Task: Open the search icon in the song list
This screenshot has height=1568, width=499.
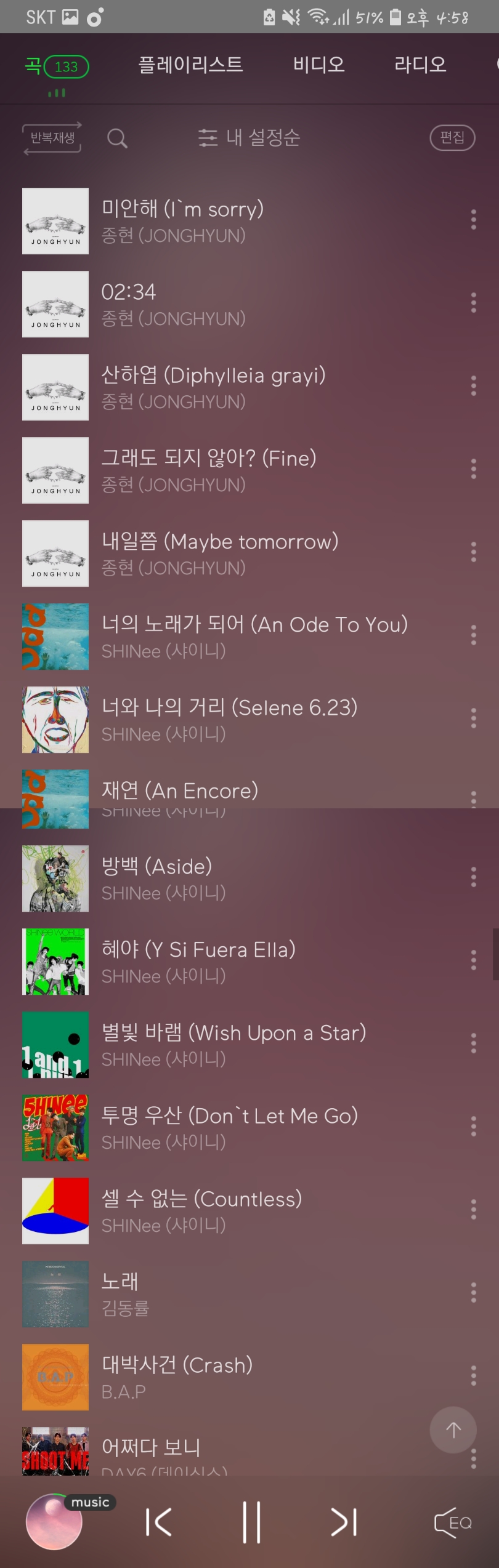Action: tap(116, 139)
